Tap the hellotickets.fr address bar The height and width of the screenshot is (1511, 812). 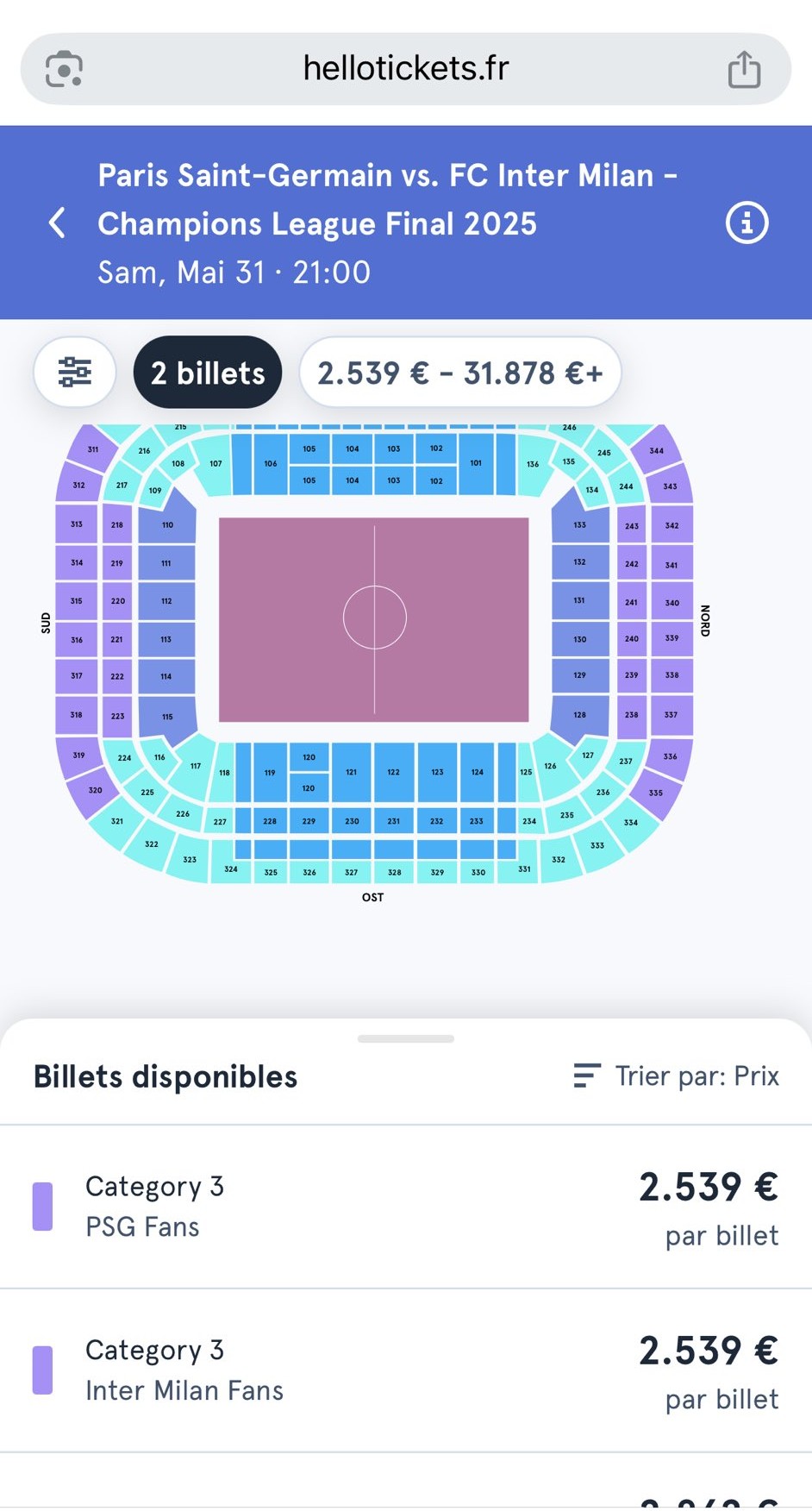(406, 69)
